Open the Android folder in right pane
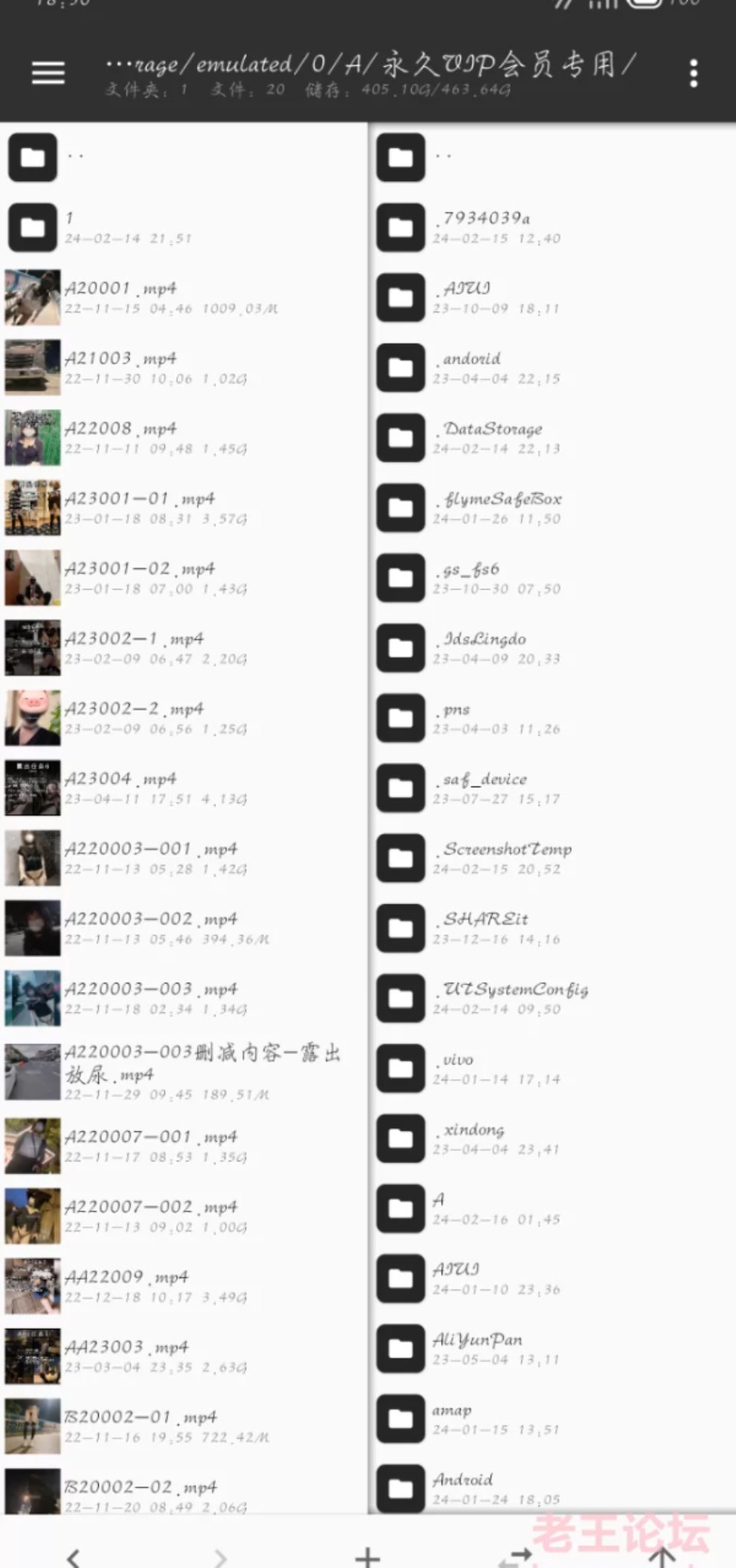Screen dimensions: 736x1568 [552, 1488]
